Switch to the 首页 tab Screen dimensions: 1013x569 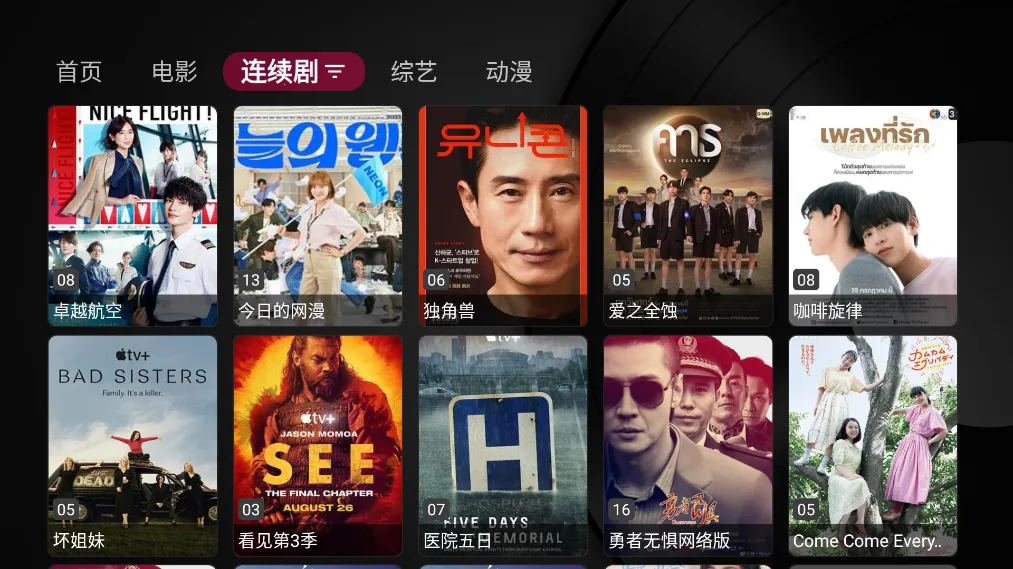click(79, 72)
